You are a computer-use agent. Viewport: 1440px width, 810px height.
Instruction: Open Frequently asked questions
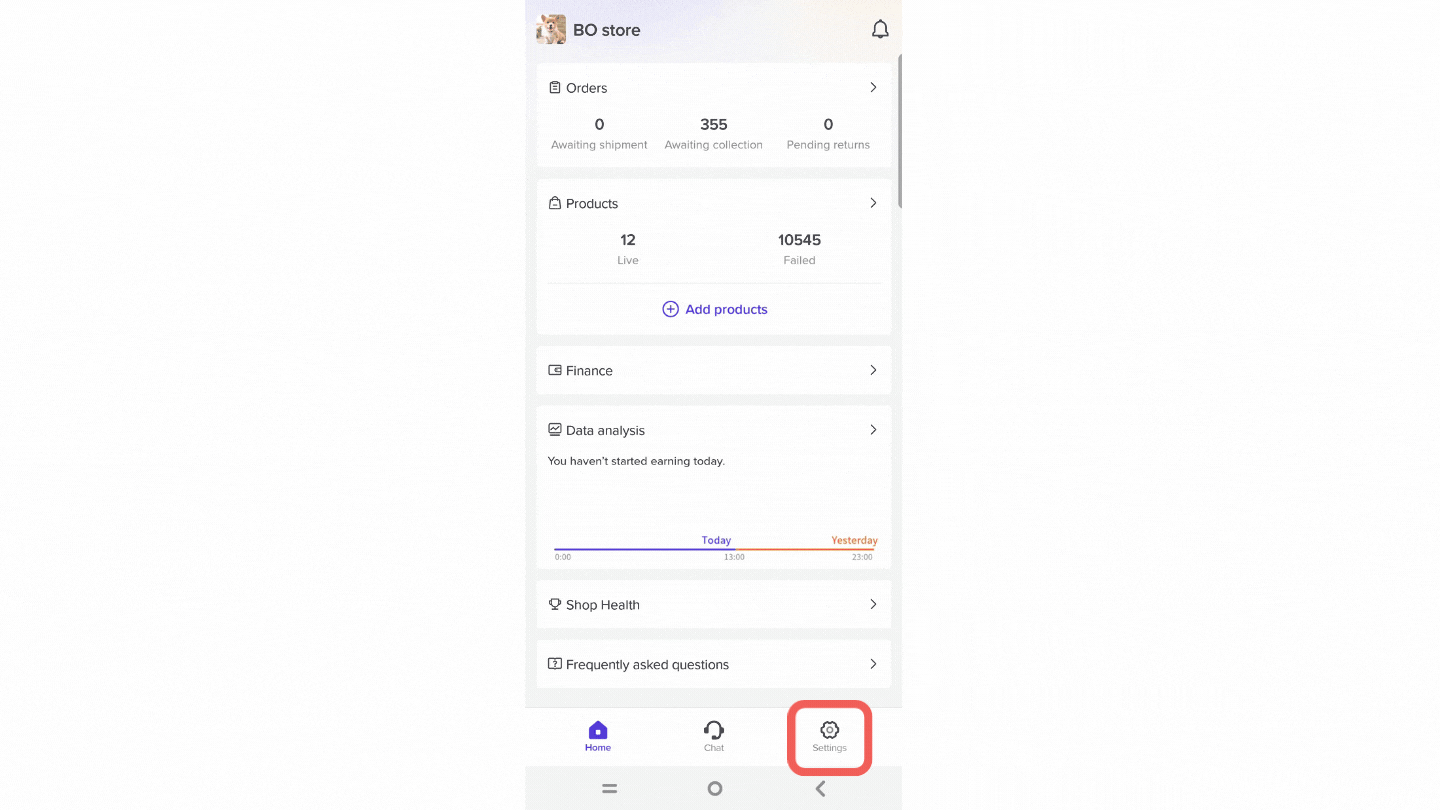tap(713, 664)
